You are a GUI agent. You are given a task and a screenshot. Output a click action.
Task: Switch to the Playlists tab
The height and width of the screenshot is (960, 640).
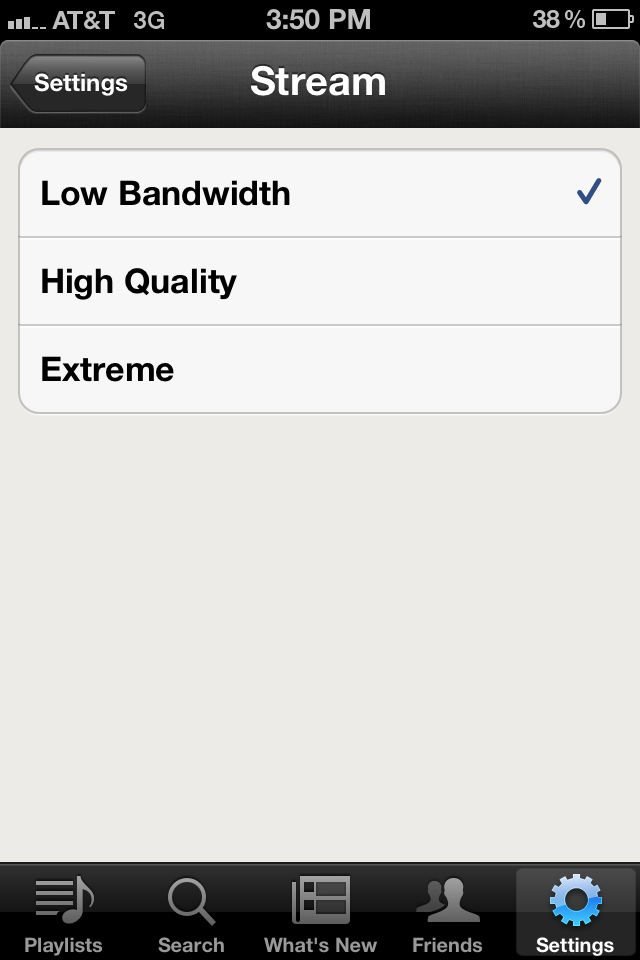pos(64,914)
